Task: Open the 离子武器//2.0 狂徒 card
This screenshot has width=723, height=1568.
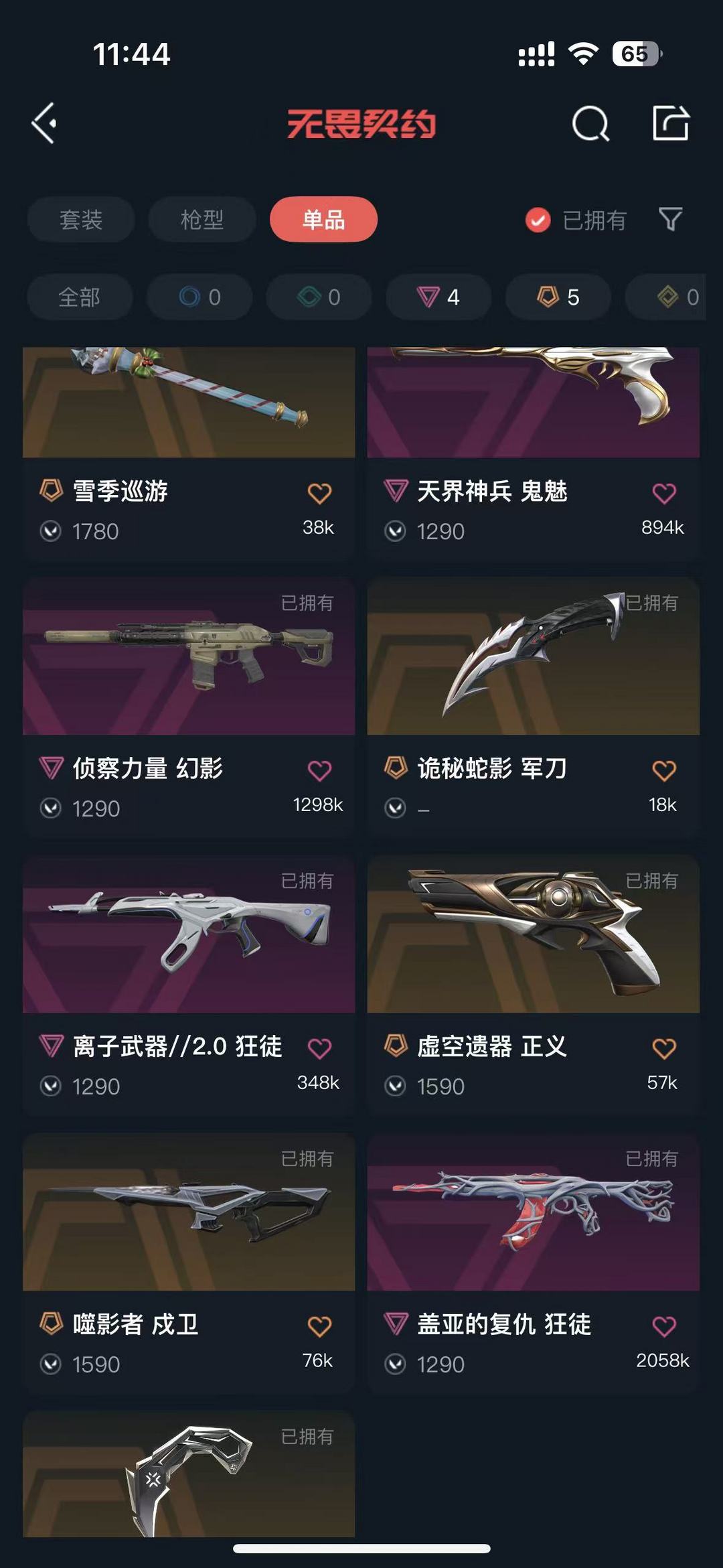Action: pyautogui.click(x=189, y=985)
